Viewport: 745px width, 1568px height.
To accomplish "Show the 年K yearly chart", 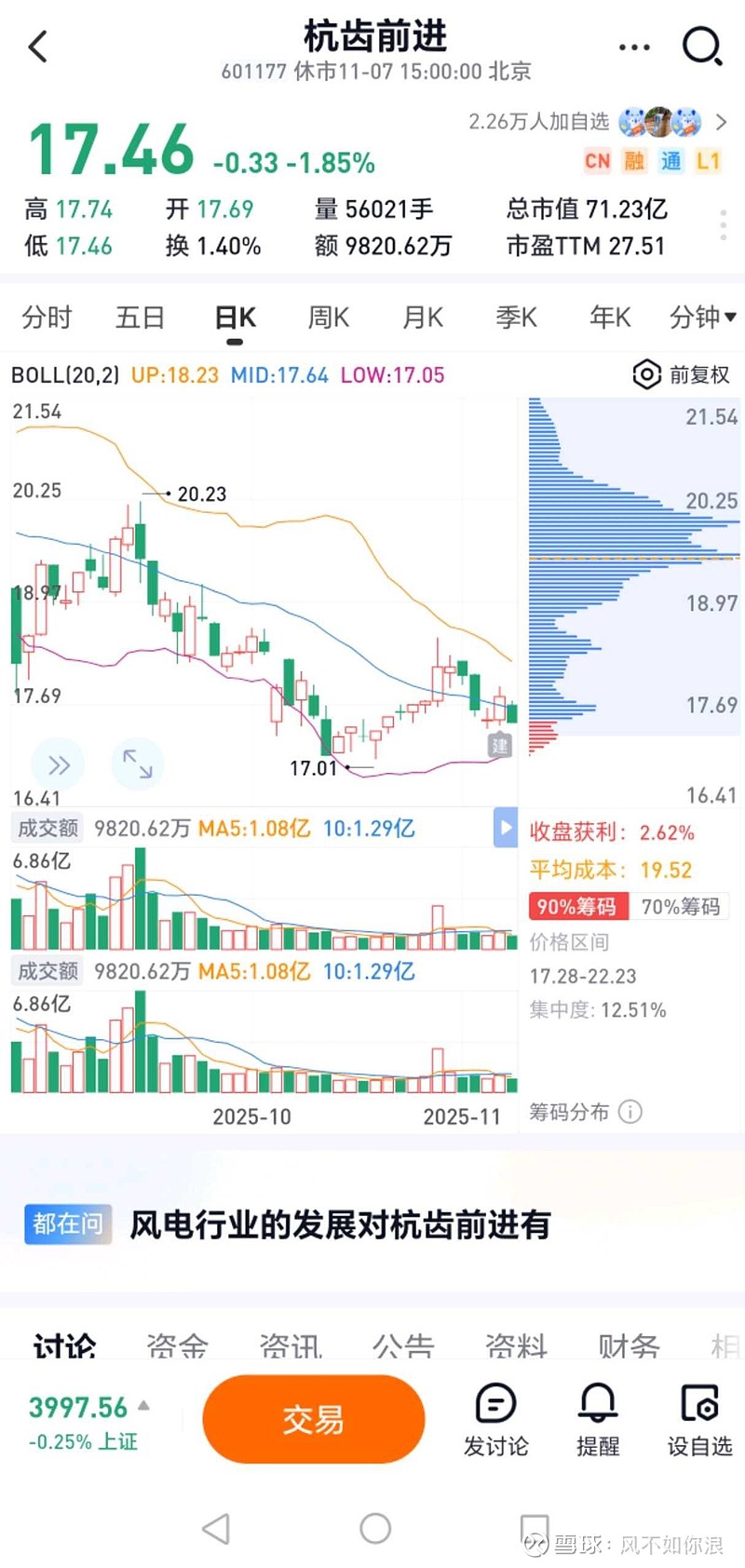I will [x=610, y=318].
